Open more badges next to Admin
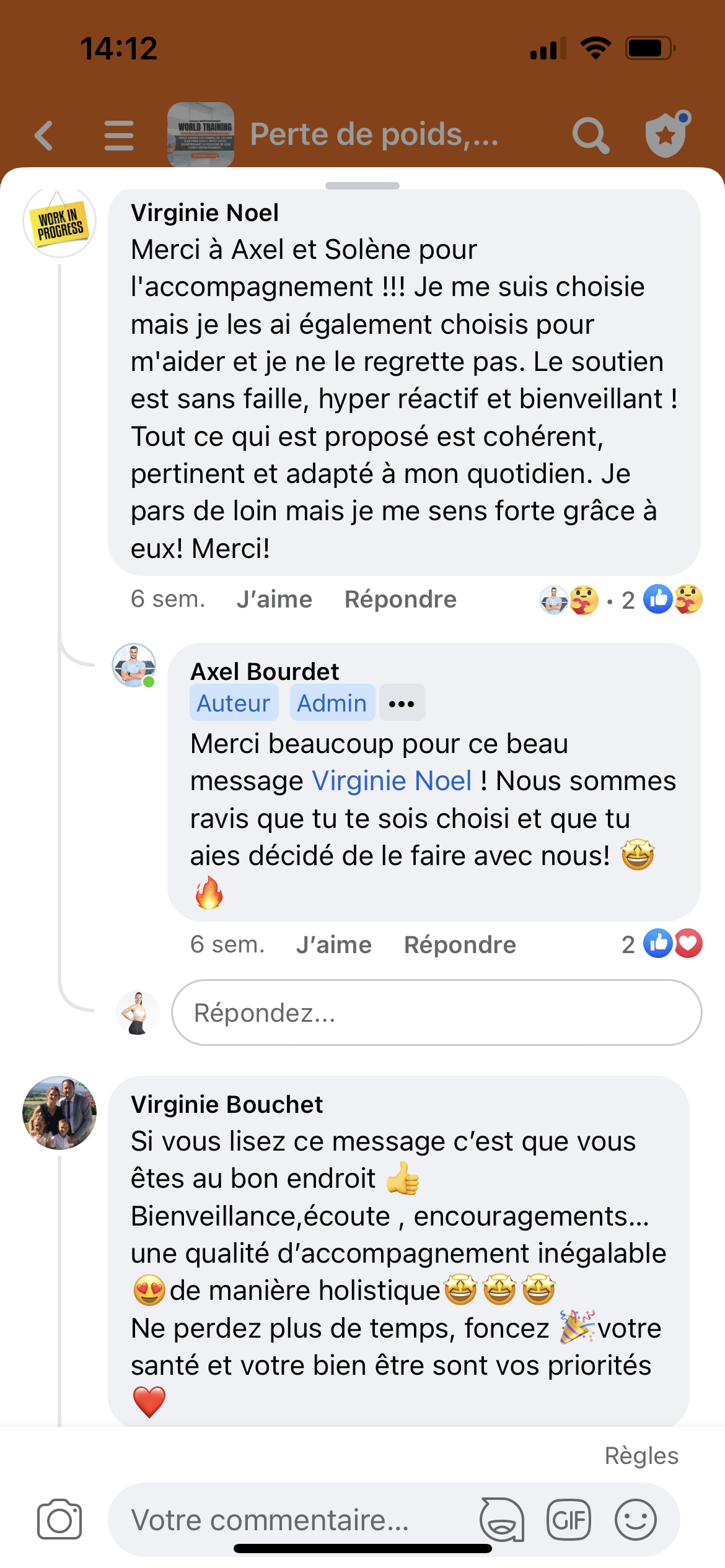725x1568 pixels. 402,703
